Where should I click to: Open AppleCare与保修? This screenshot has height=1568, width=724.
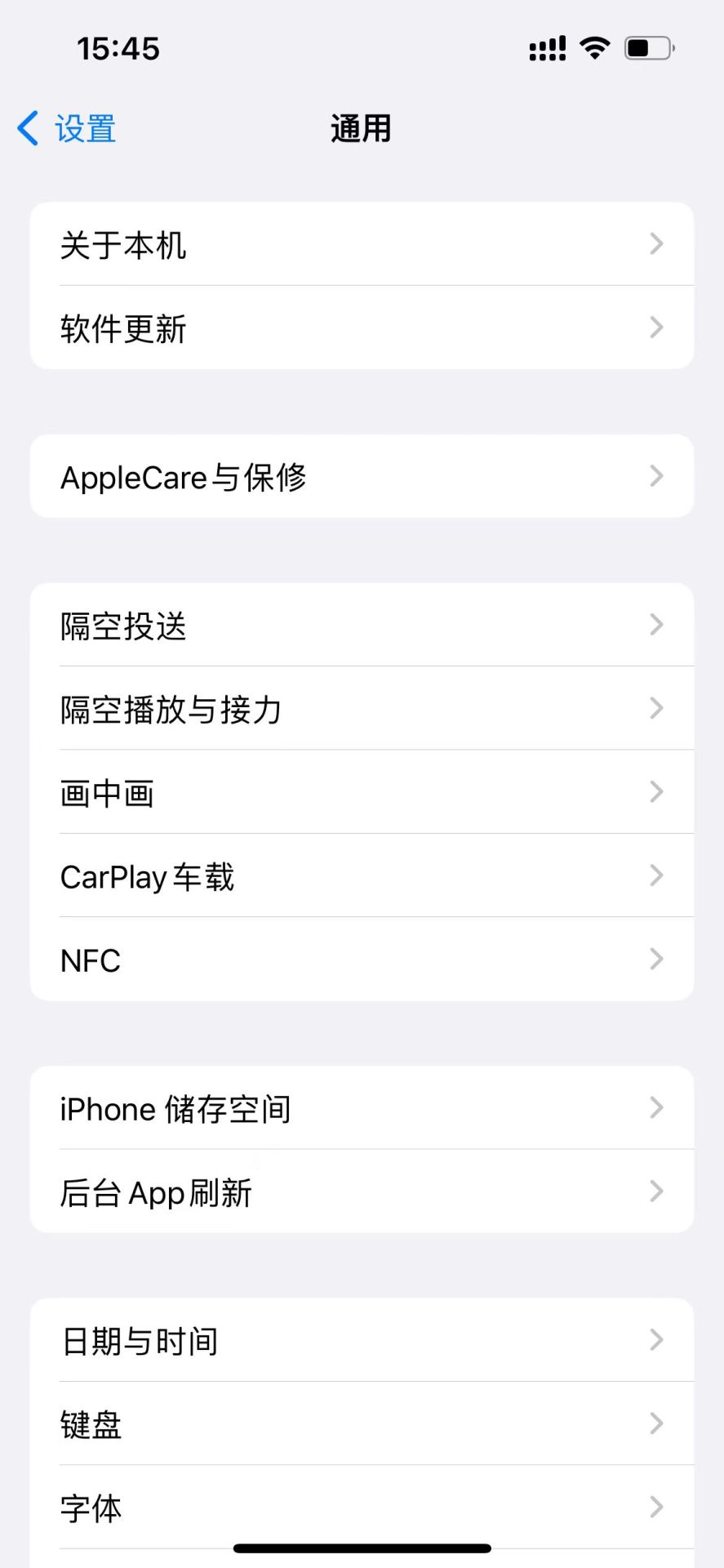coord(362,476)
